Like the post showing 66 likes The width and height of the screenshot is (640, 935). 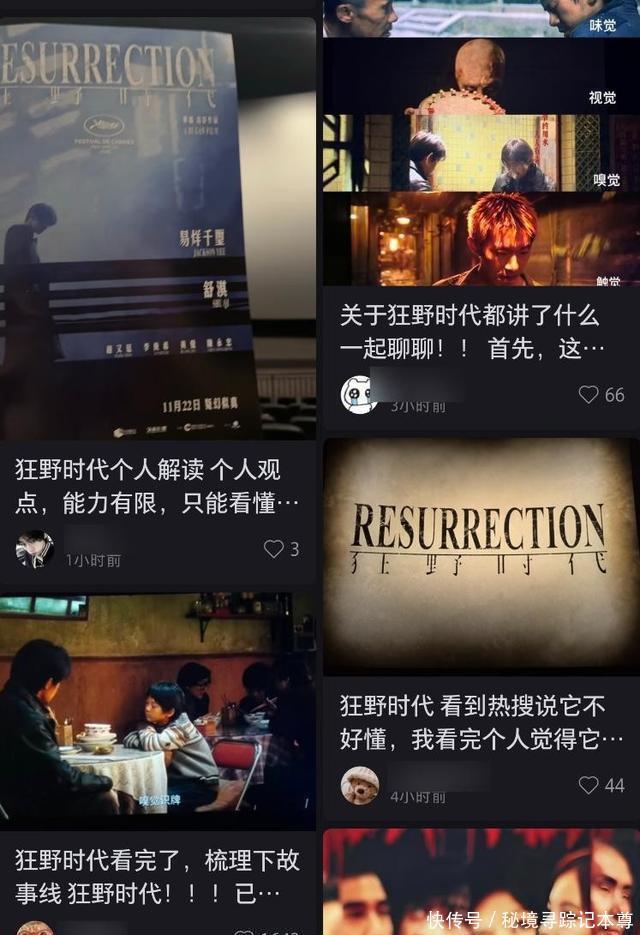(x=588, y=395)
